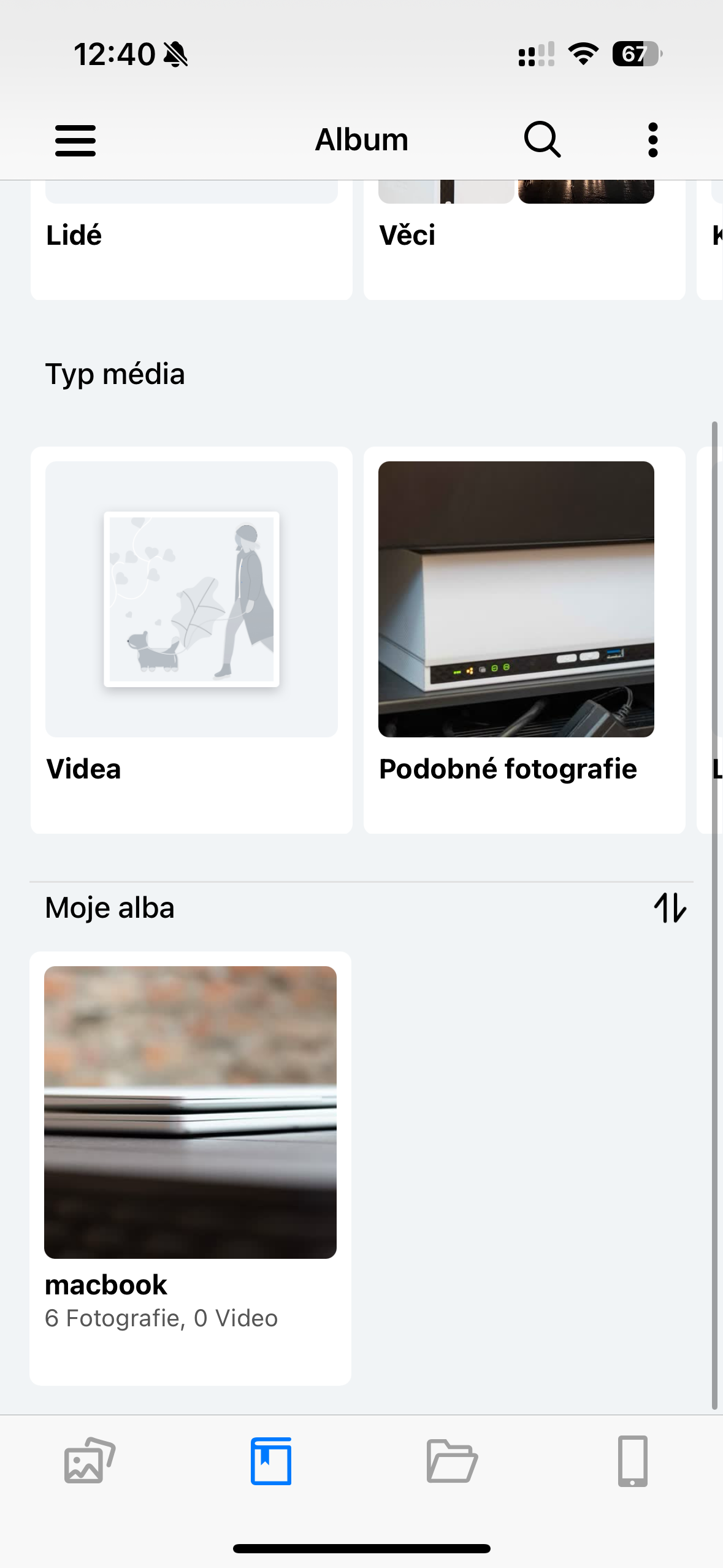Open the three-dot overflow menu
Viewport: 723px width, 1568px height.
(652, 140)
